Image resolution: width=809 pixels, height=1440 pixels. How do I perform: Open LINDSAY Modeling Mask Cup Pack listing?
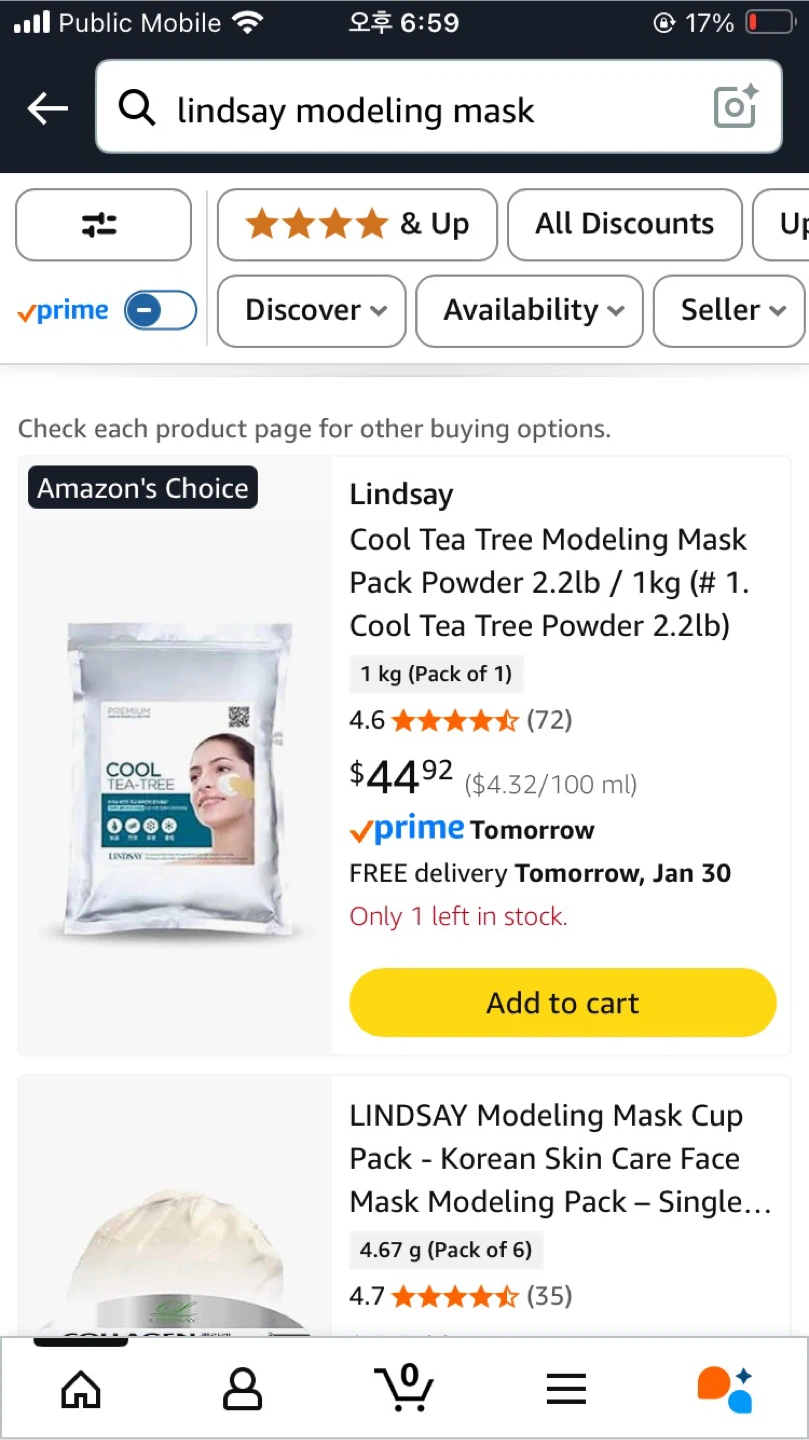(x=558, y=1158)
